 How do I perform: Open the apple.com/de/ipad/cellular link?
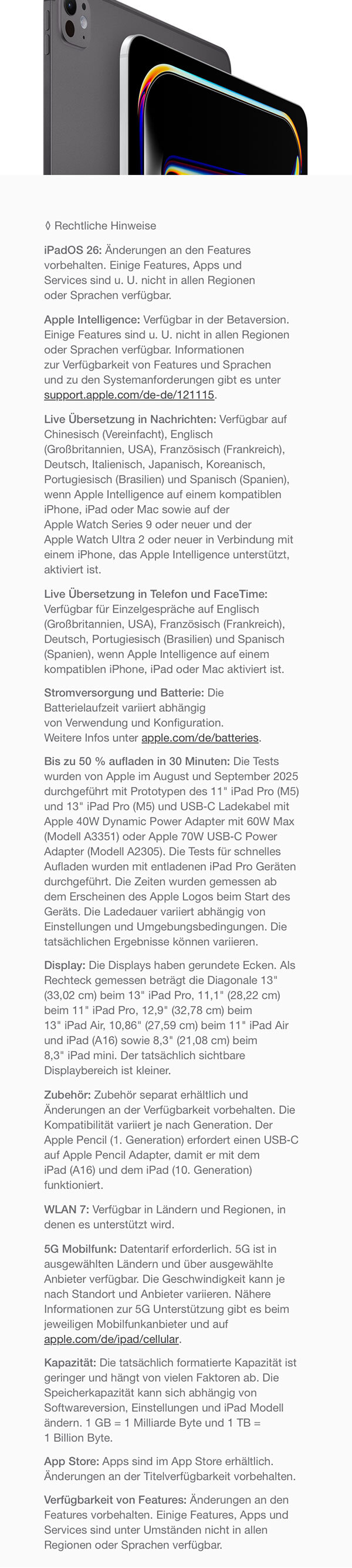[111, 1339]
